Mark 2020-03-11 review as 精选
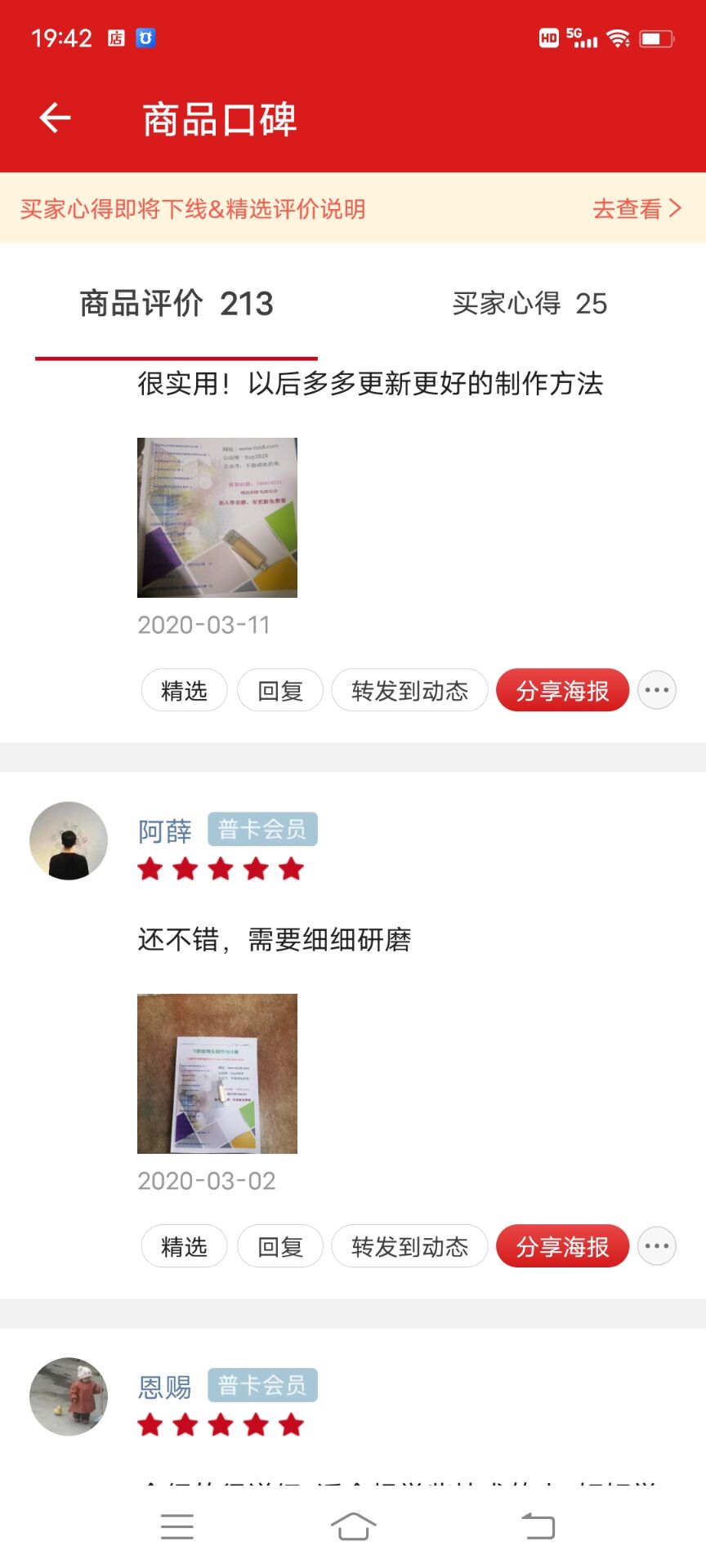The width and height of the screenshot is (706, 1568). coord(184,691)
